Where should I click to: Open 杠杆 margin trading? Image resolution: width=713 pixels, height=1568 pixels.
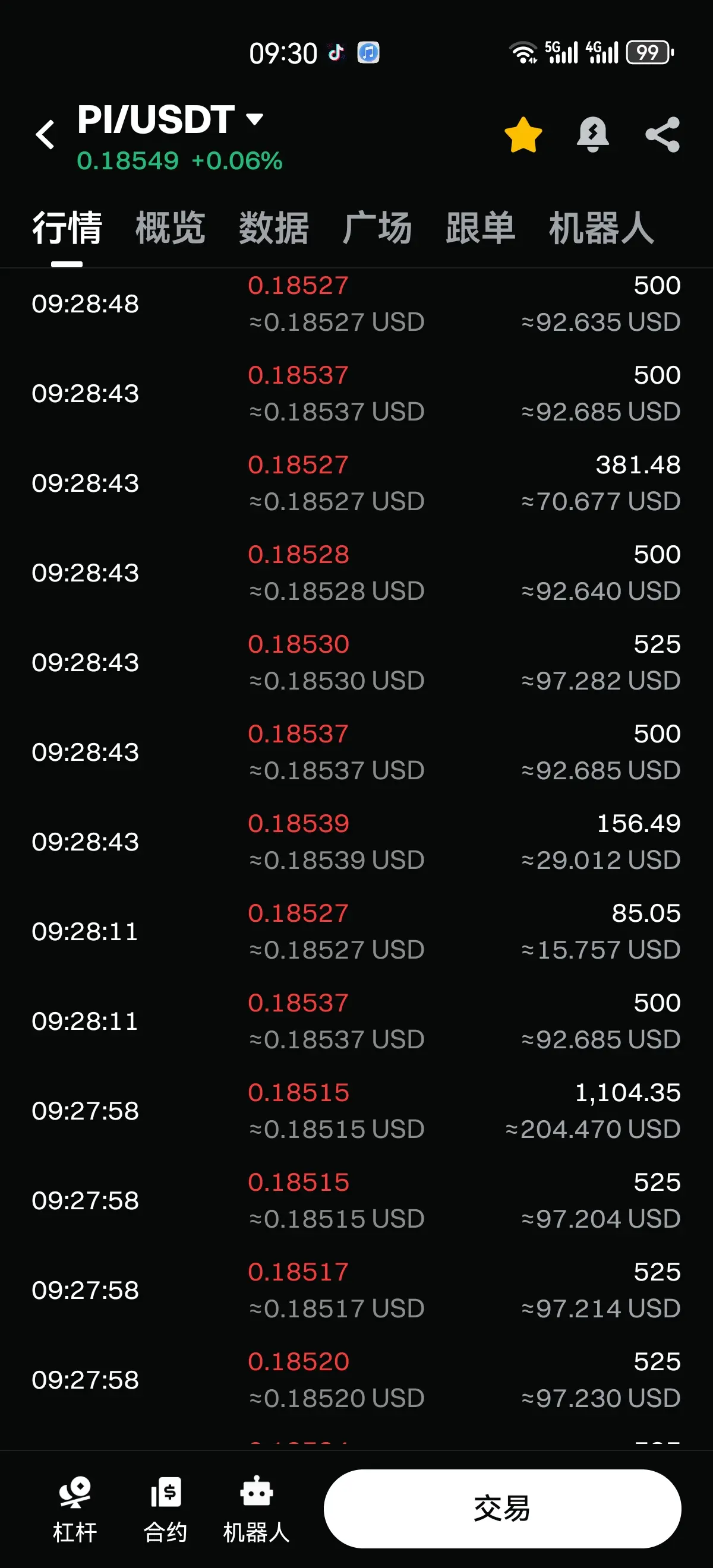pos(75,1509)
